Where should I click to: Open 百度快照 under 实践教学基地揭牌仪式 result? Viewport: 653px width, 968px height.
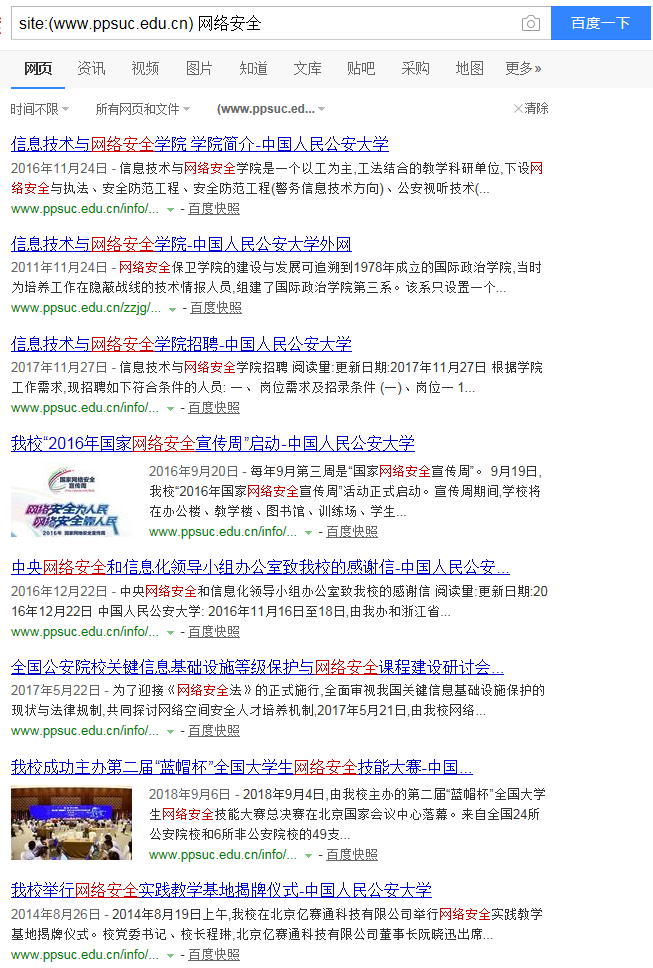pyautogui.click(x=214, y=954)
